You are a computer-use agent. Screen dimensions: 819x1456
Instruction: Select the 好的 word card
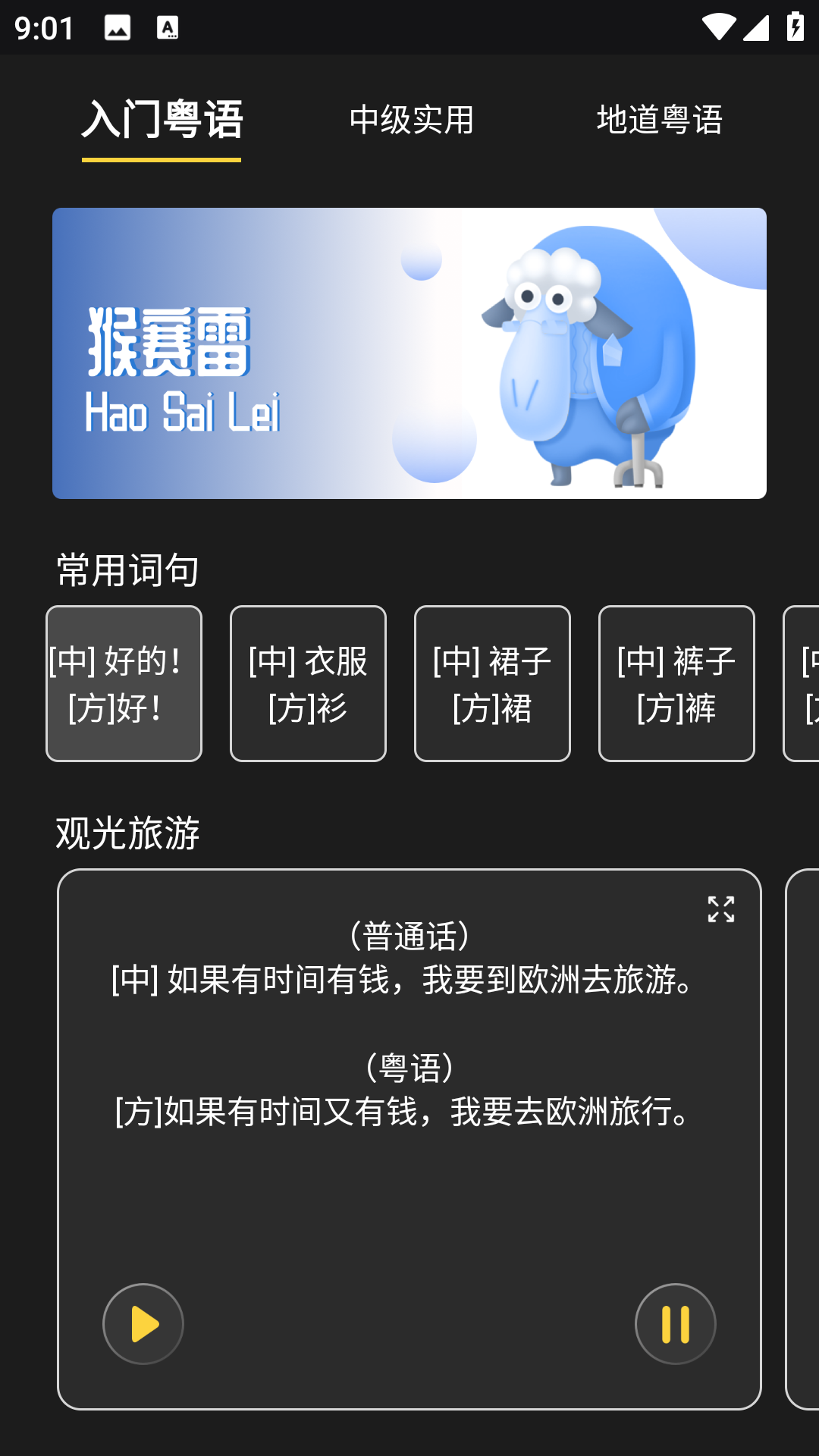tap(123, 682)
